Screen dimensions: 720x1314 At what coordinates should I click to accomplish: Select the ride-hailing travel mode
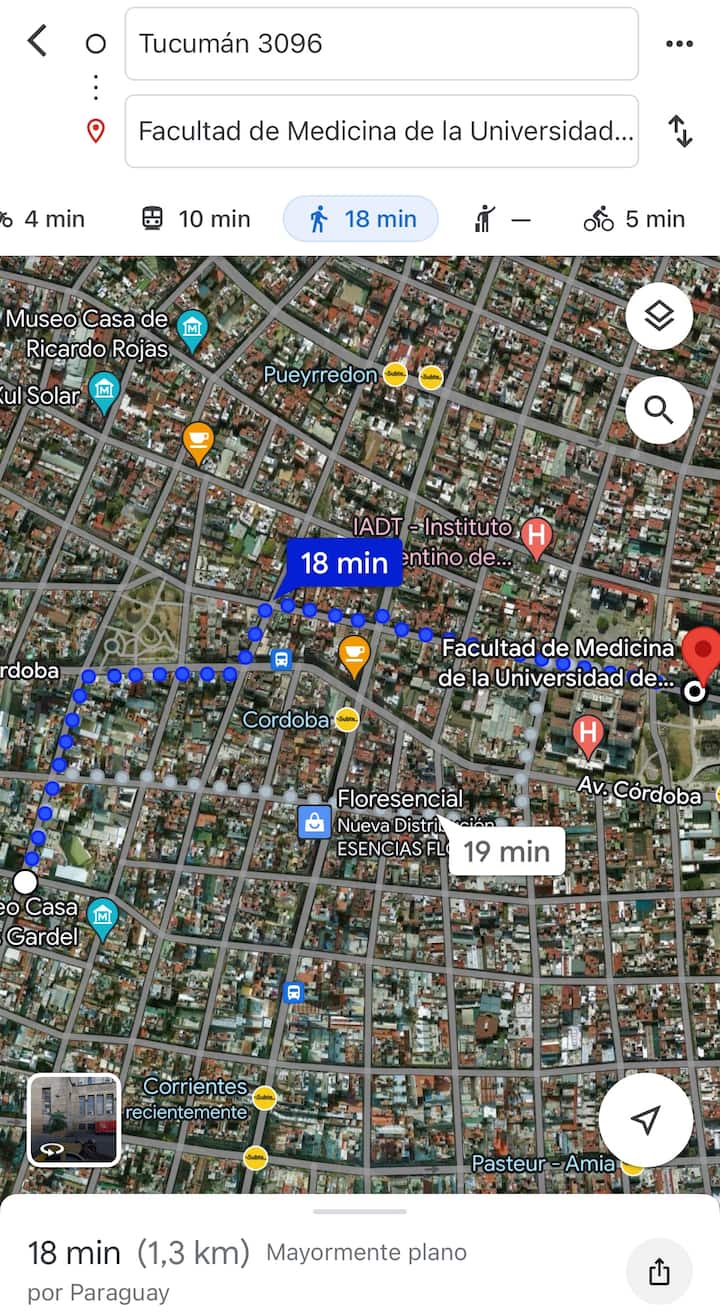[x=502, y=219]
